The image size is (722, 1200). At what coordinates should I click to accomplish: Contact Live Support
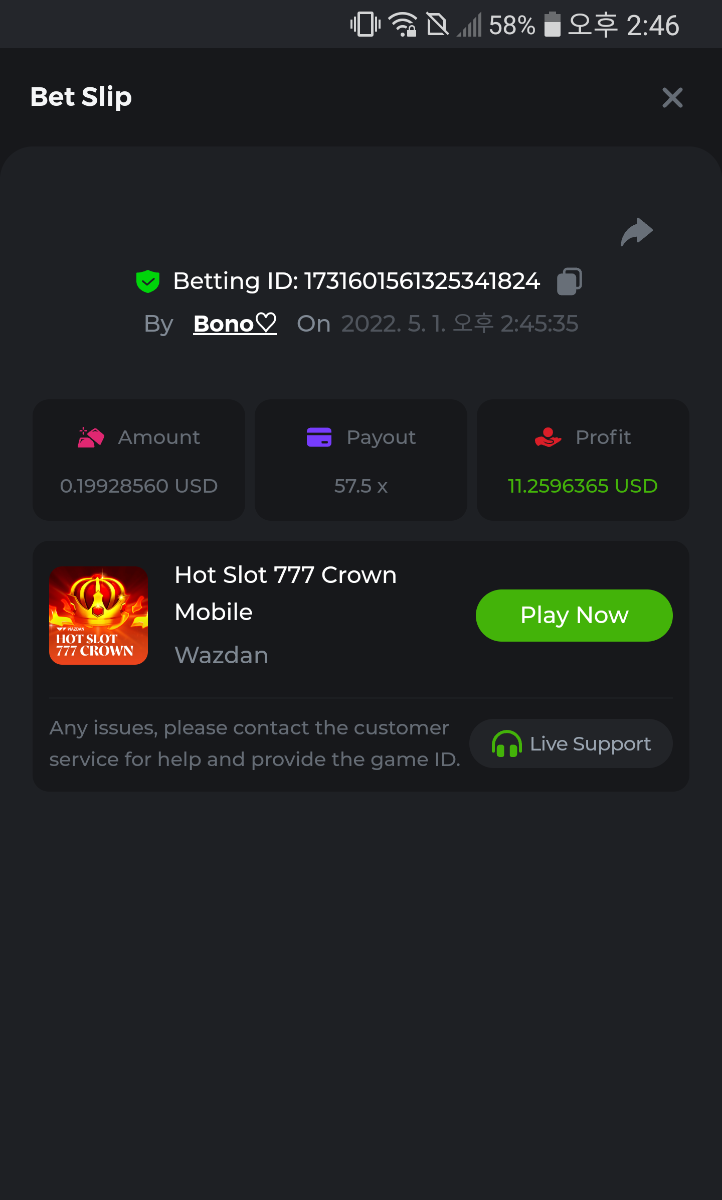571,744
